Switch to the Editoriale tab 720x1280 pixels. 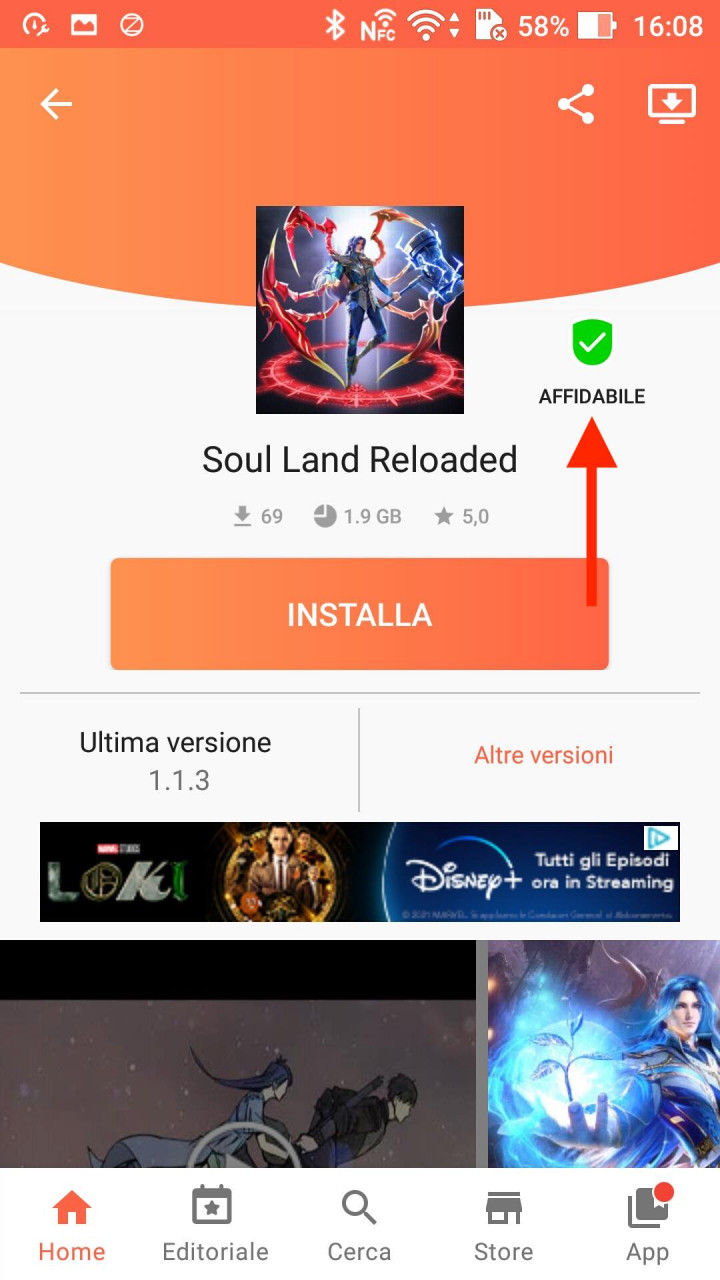pos(215,1225)
